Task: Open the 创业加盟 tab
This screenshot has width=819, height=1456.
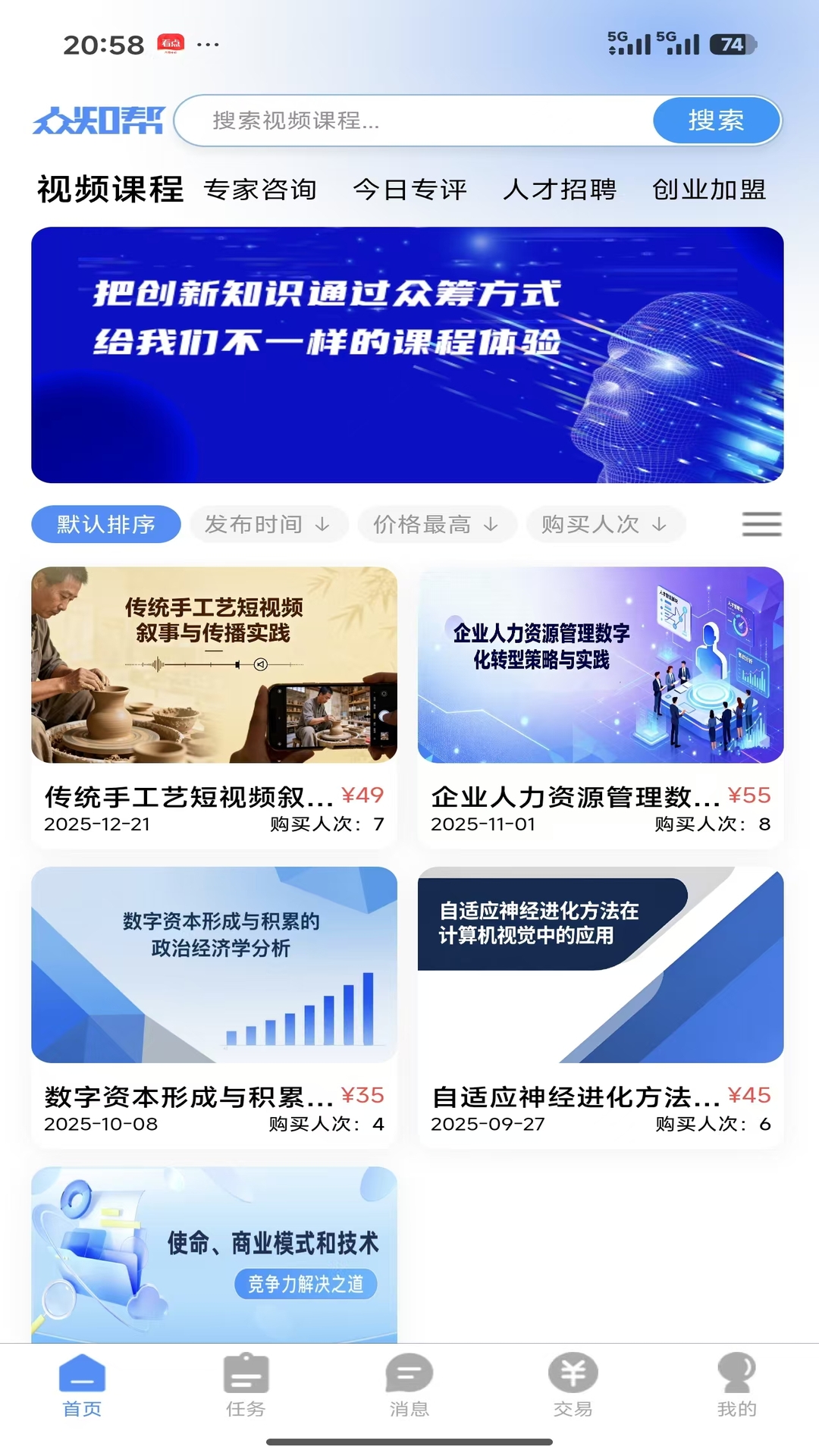Action: click(x=709, y=190)
